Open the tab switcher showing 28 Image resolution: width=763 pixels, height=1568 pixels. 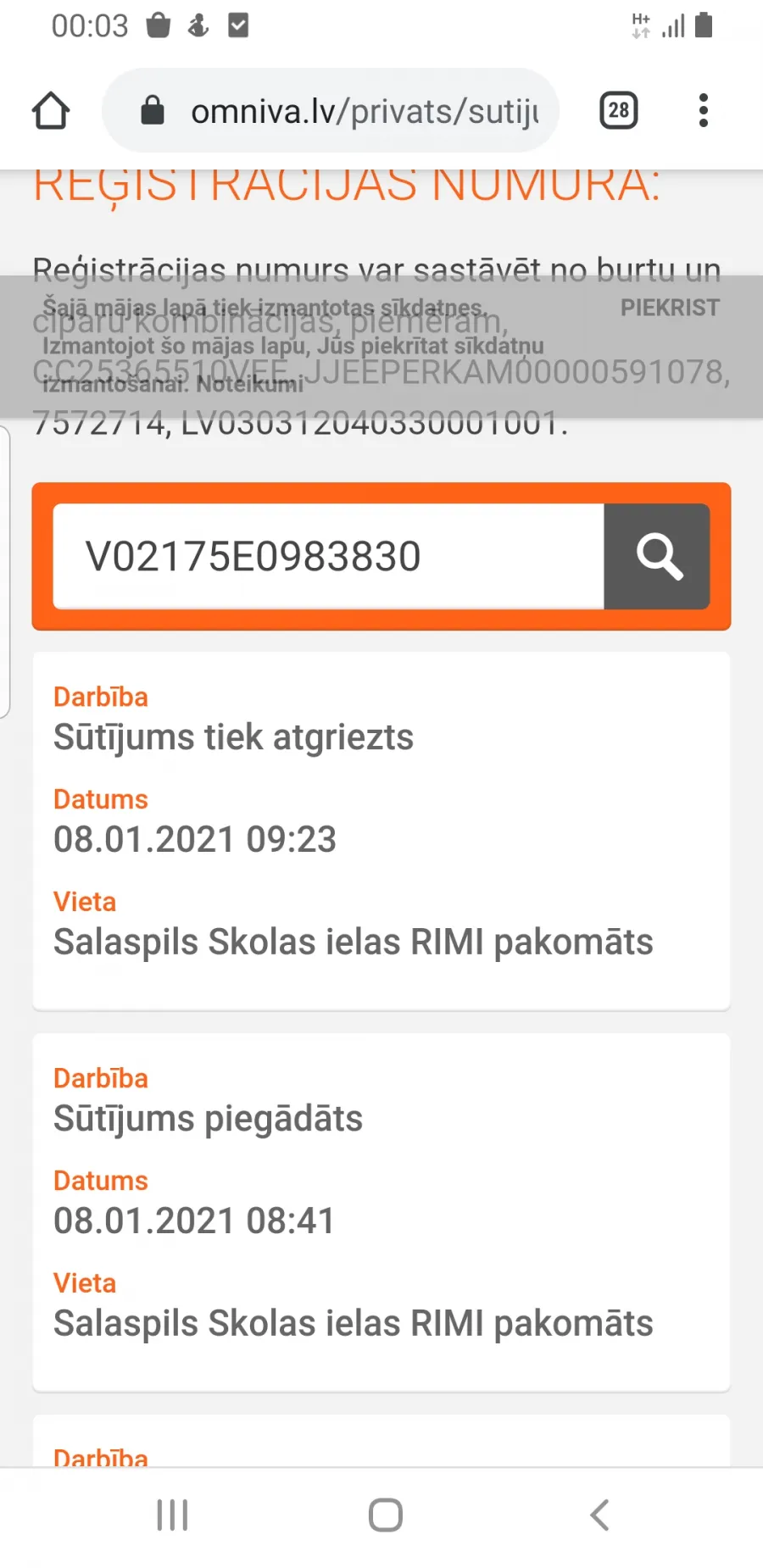coord(619,111)
